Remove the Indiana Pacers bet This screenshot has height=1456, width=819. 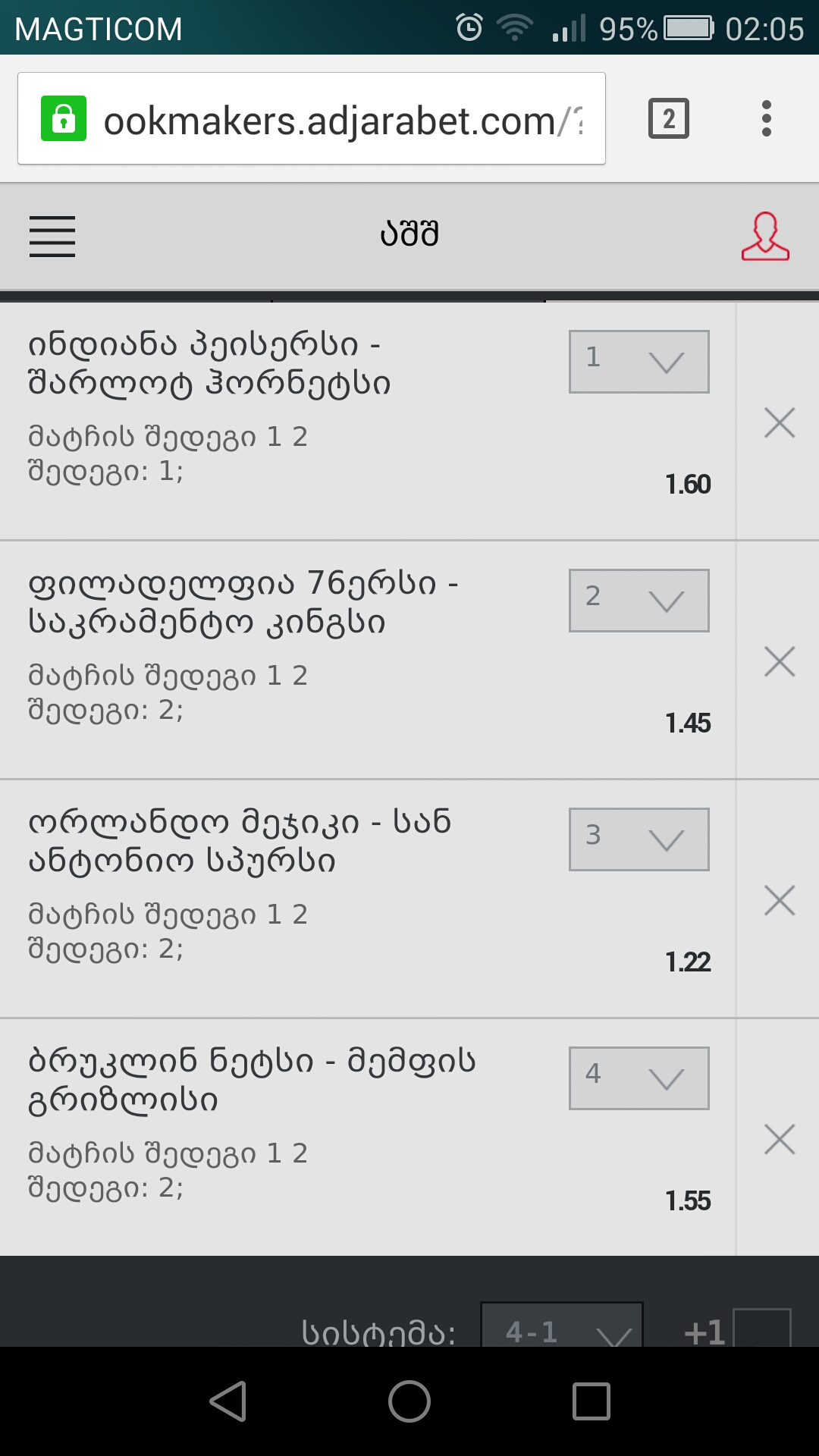click(779, 422)
